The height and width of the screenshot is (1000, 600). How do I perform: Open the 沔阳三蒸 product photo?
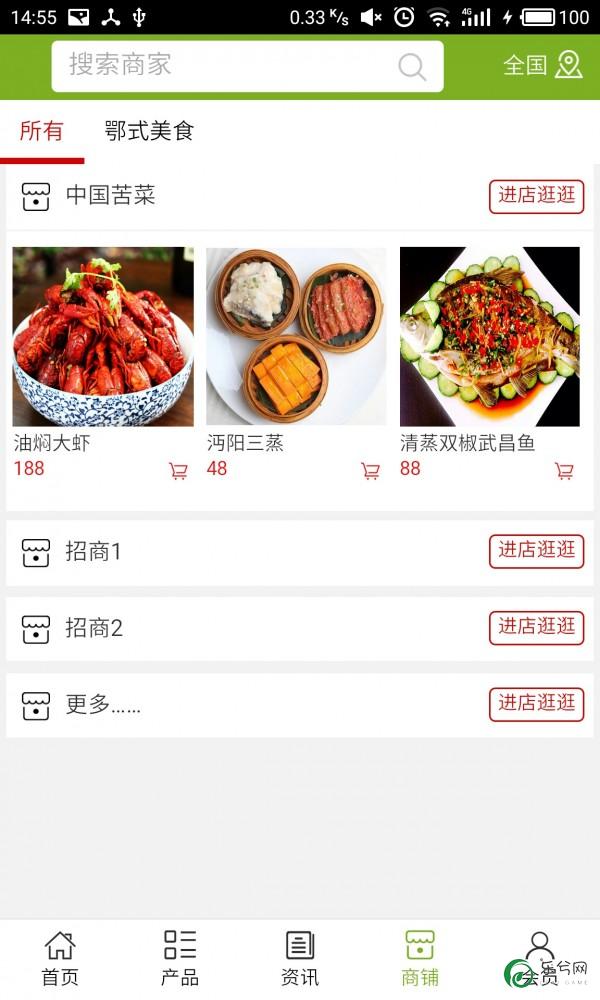[x=296, y=337]
